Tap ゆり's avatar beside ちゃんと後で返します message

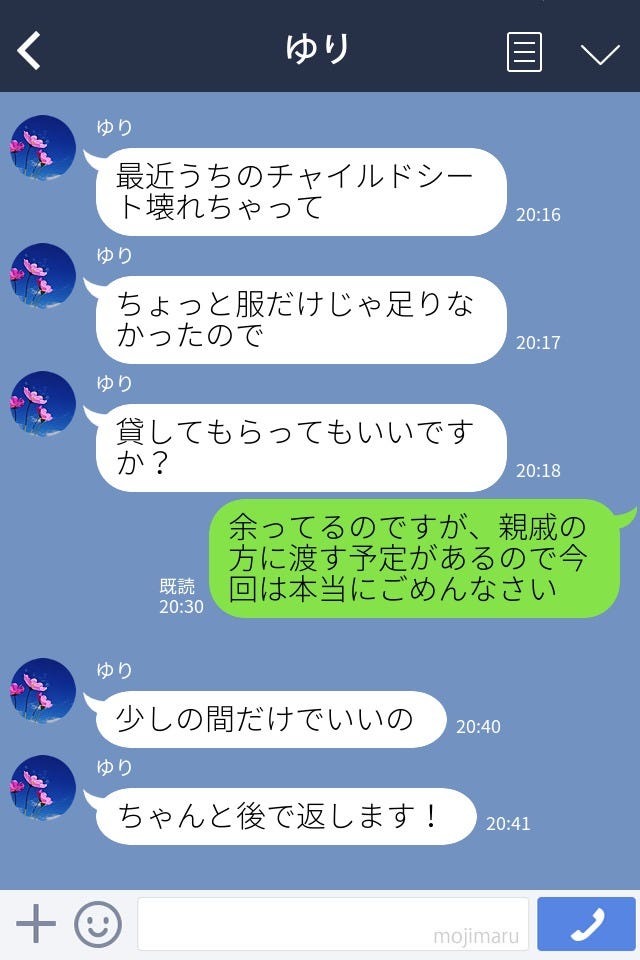pos(43,788)
